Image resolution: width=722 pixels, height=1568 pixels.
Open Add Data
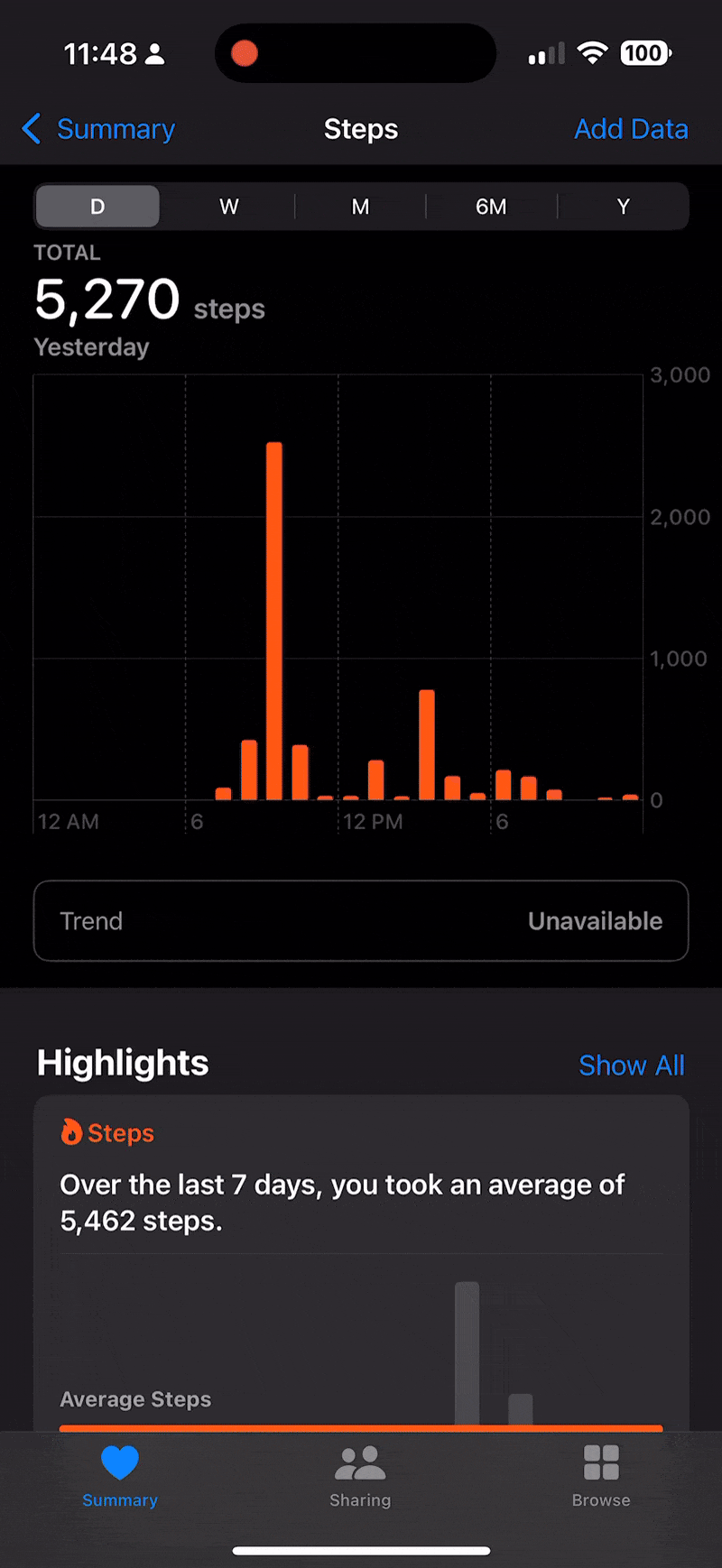(631, 129)
